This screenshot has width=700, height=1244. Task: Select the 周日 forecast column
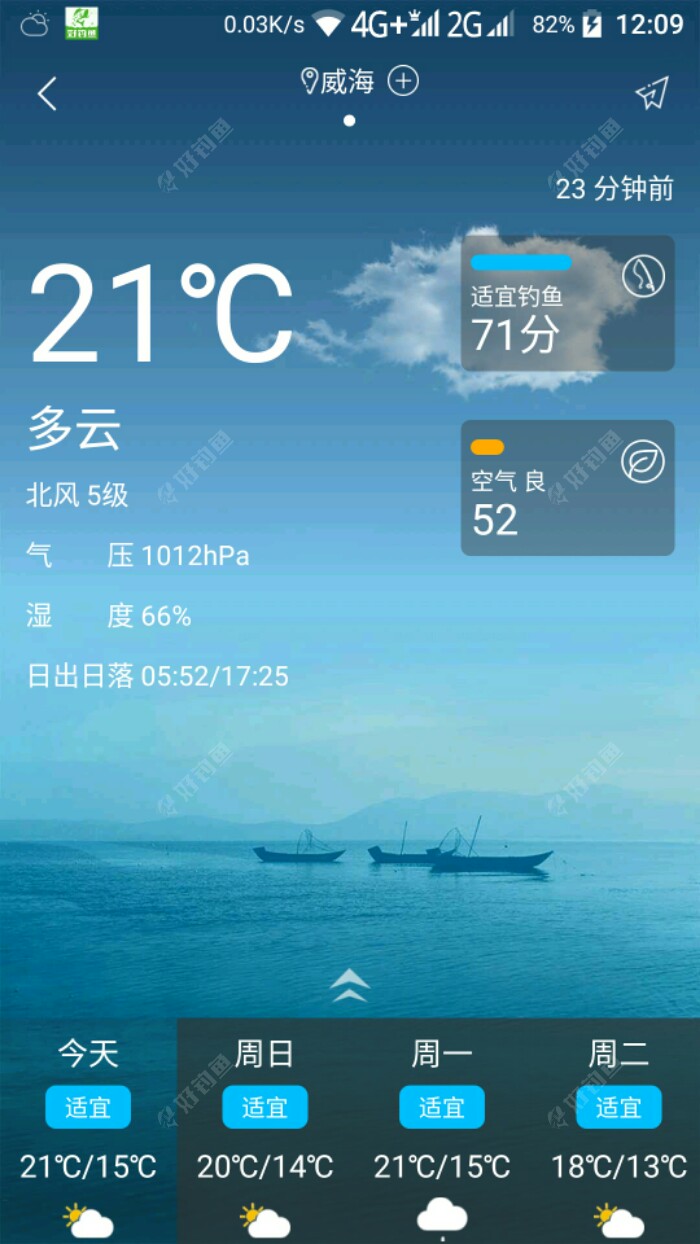coord(265,1130)
